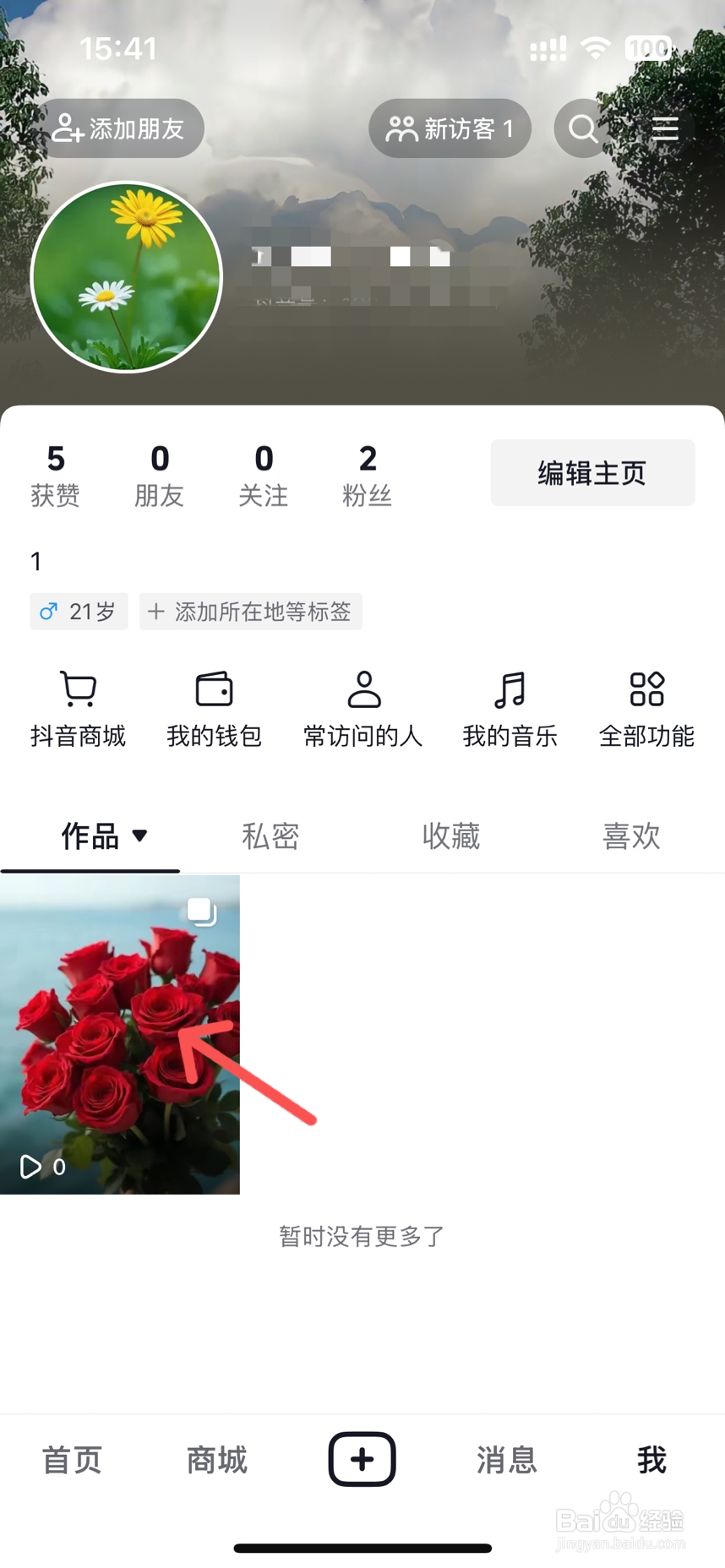Open 添加所在地等标签 to add location tag
The image size is (725, 1568).
tap(250, 611)
